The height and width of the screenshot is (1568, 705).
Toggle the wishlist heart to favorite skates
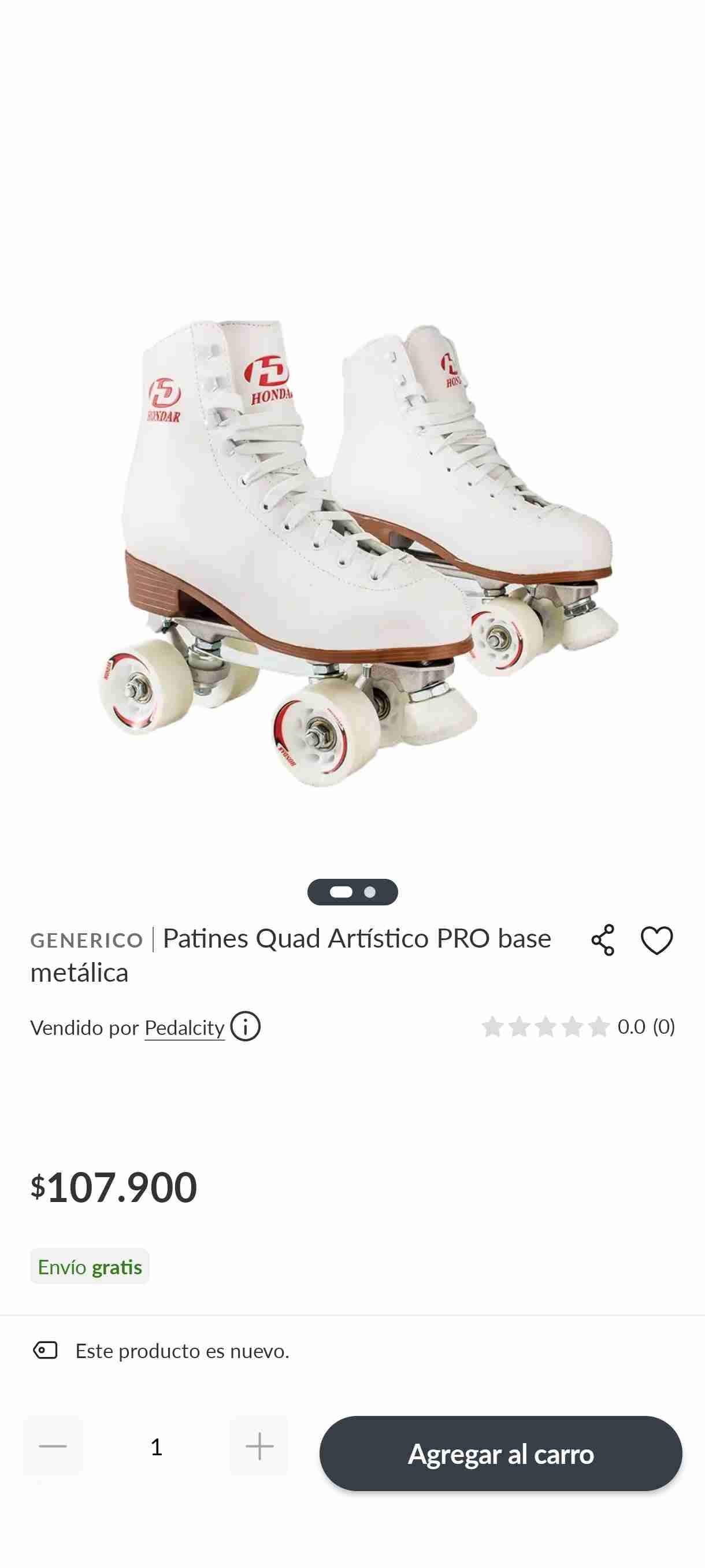(x=656, y=941)
